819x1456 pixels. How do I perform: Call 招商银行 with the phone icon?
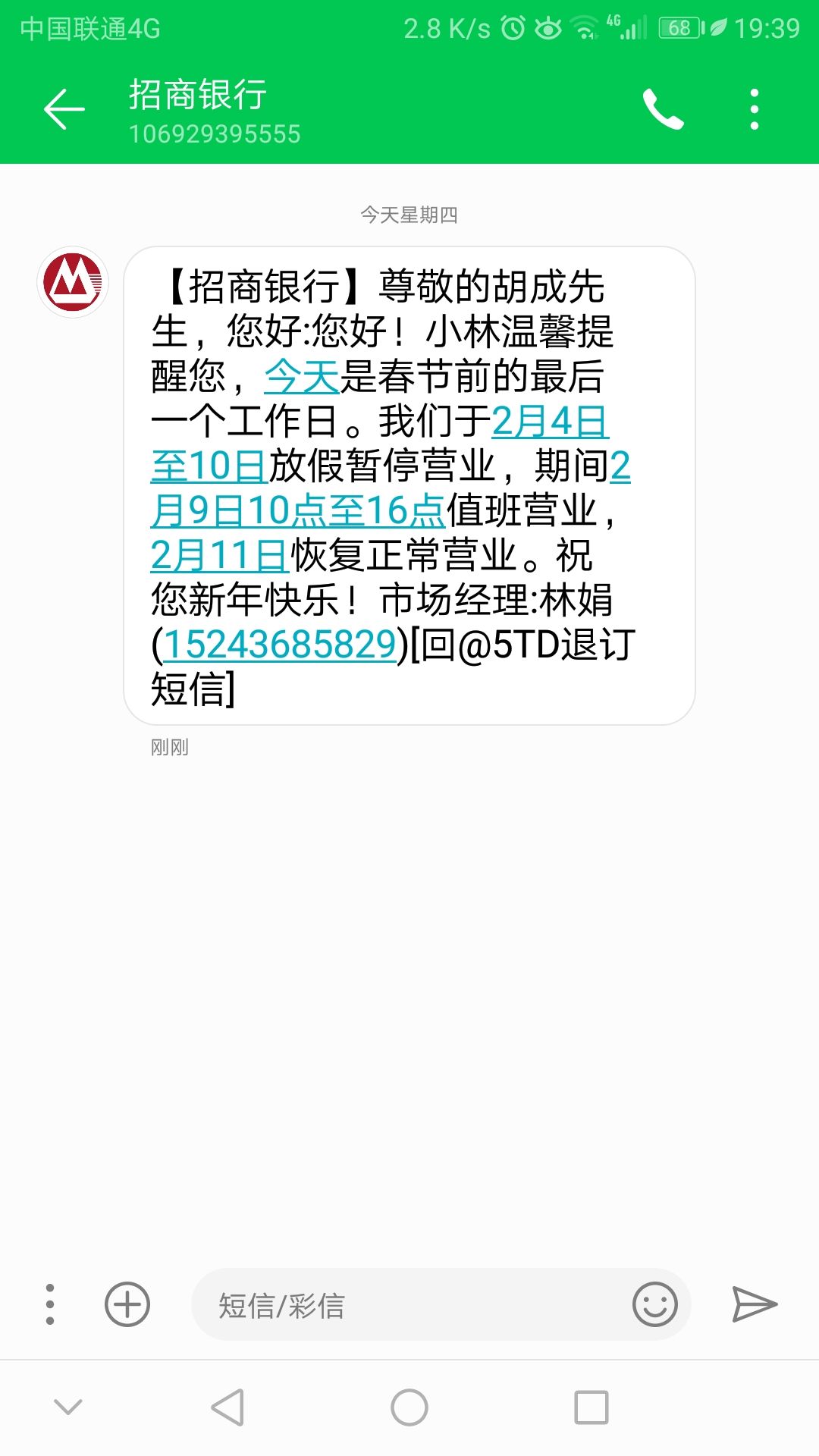coord(663,110)
